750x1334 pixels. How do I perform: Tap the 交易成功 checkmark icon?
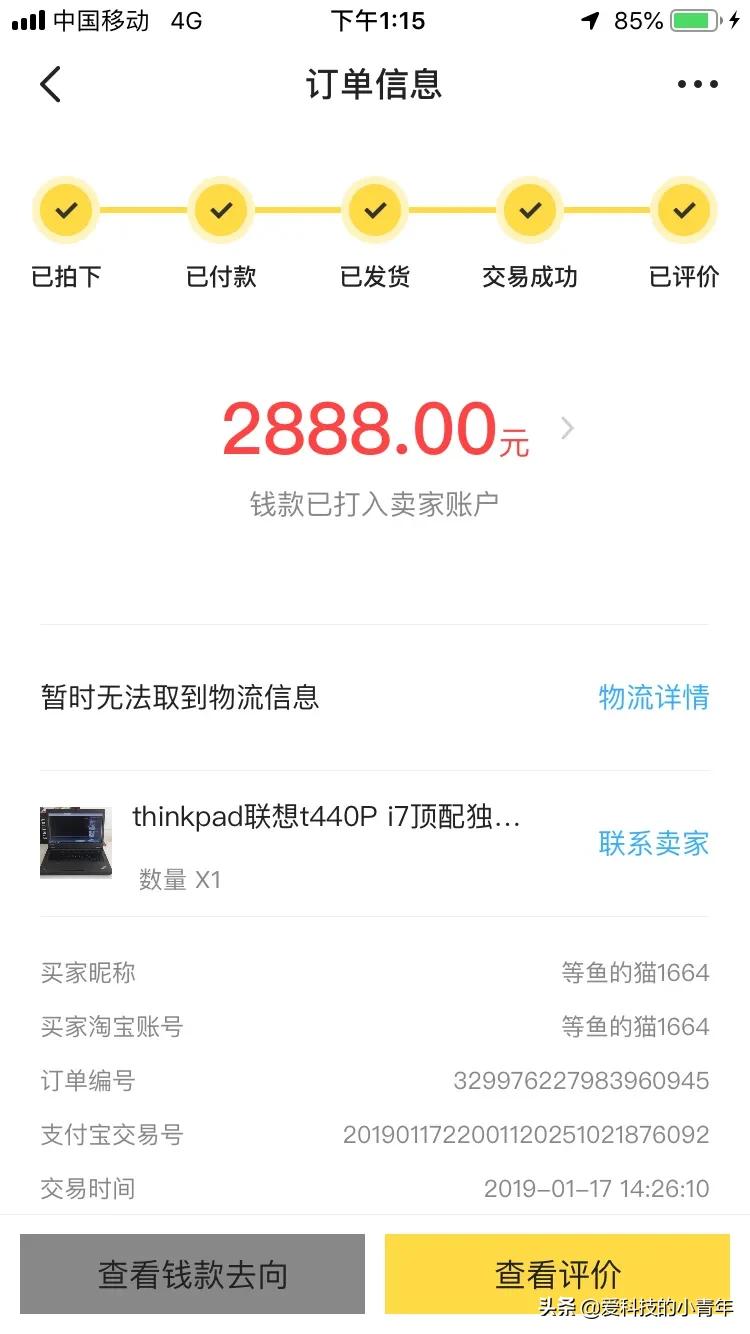click(x=529, y=210)
